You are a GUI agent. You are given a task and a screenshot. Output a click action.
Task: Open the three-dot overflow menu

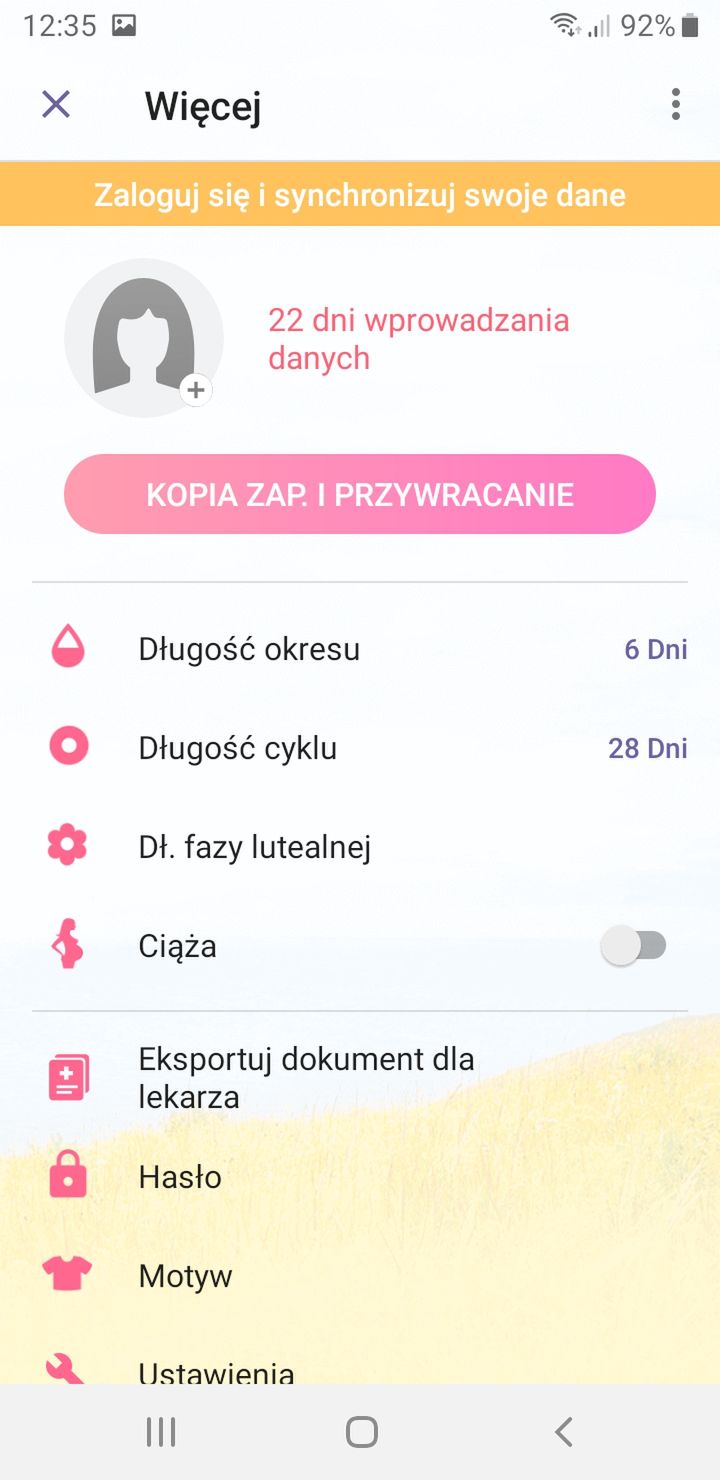[x=676, y=104]
